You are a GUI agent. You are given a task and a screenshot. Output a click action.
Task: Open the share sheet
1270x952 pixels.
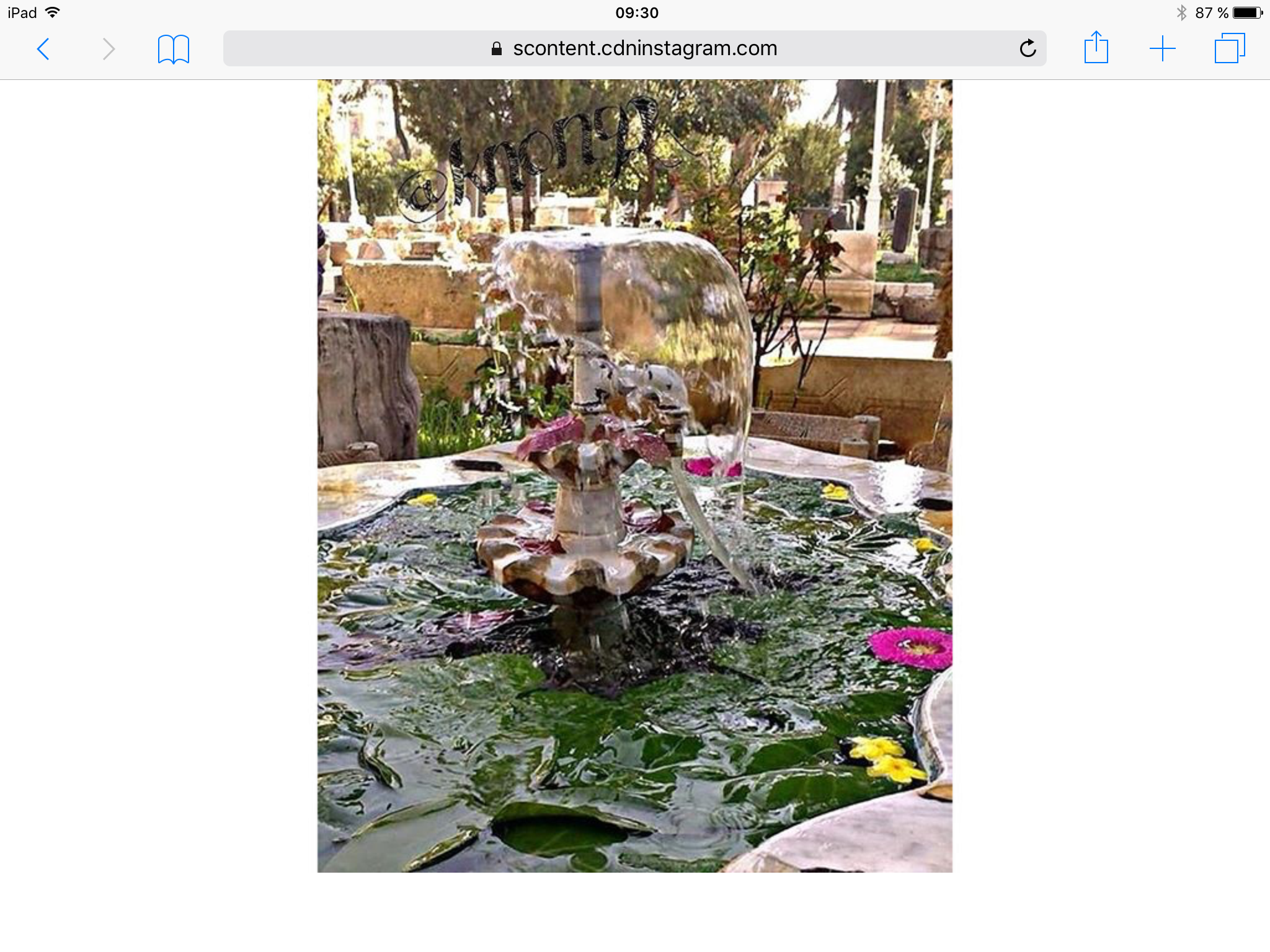click(1096, 48)
